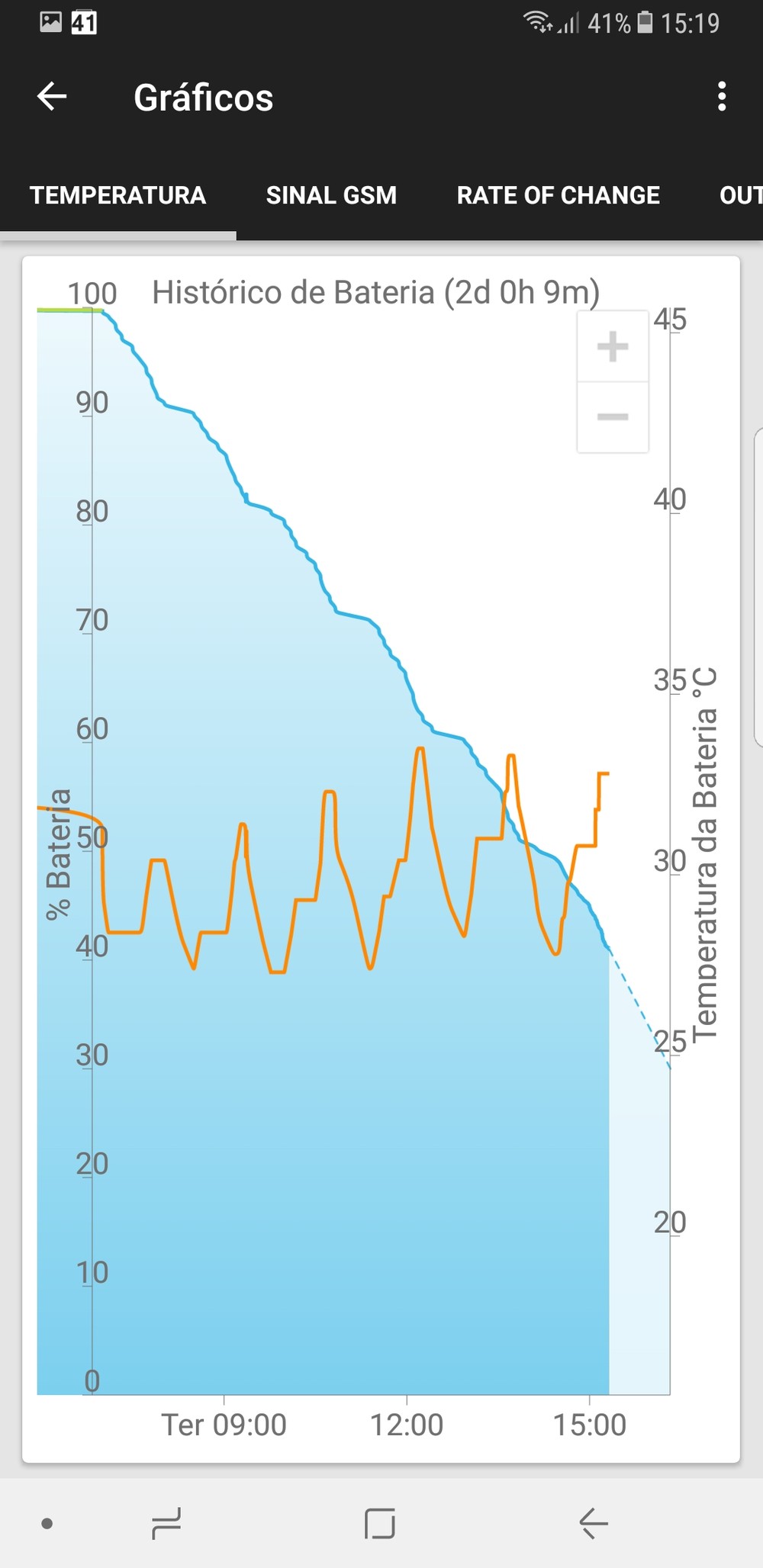The height and width of the screenshot is (1568, 763).
Task: Tap the system back button
Action: point(593,1523)
